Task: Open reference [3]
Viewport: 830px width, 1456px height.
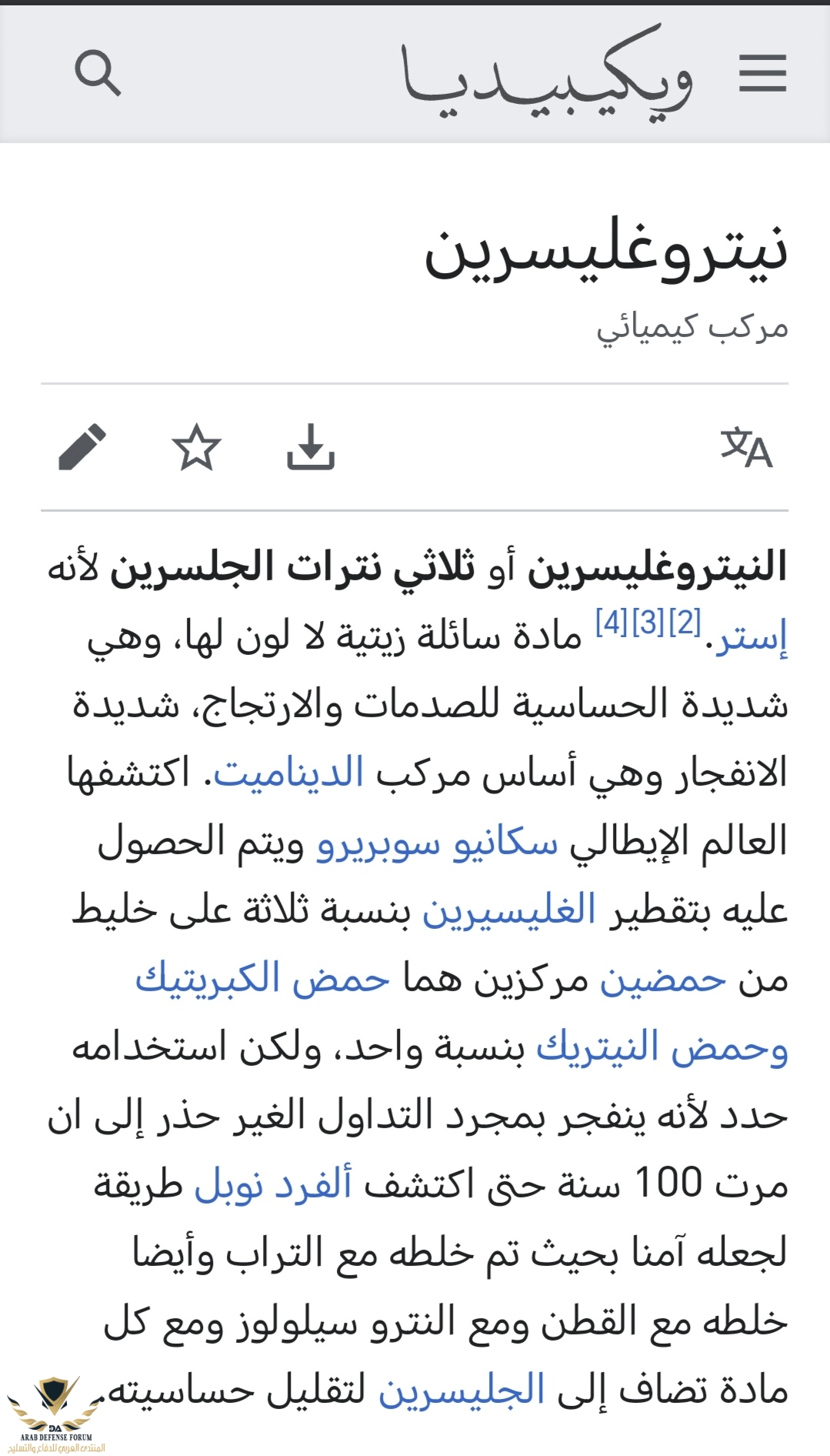Action: tap(648, 622)
